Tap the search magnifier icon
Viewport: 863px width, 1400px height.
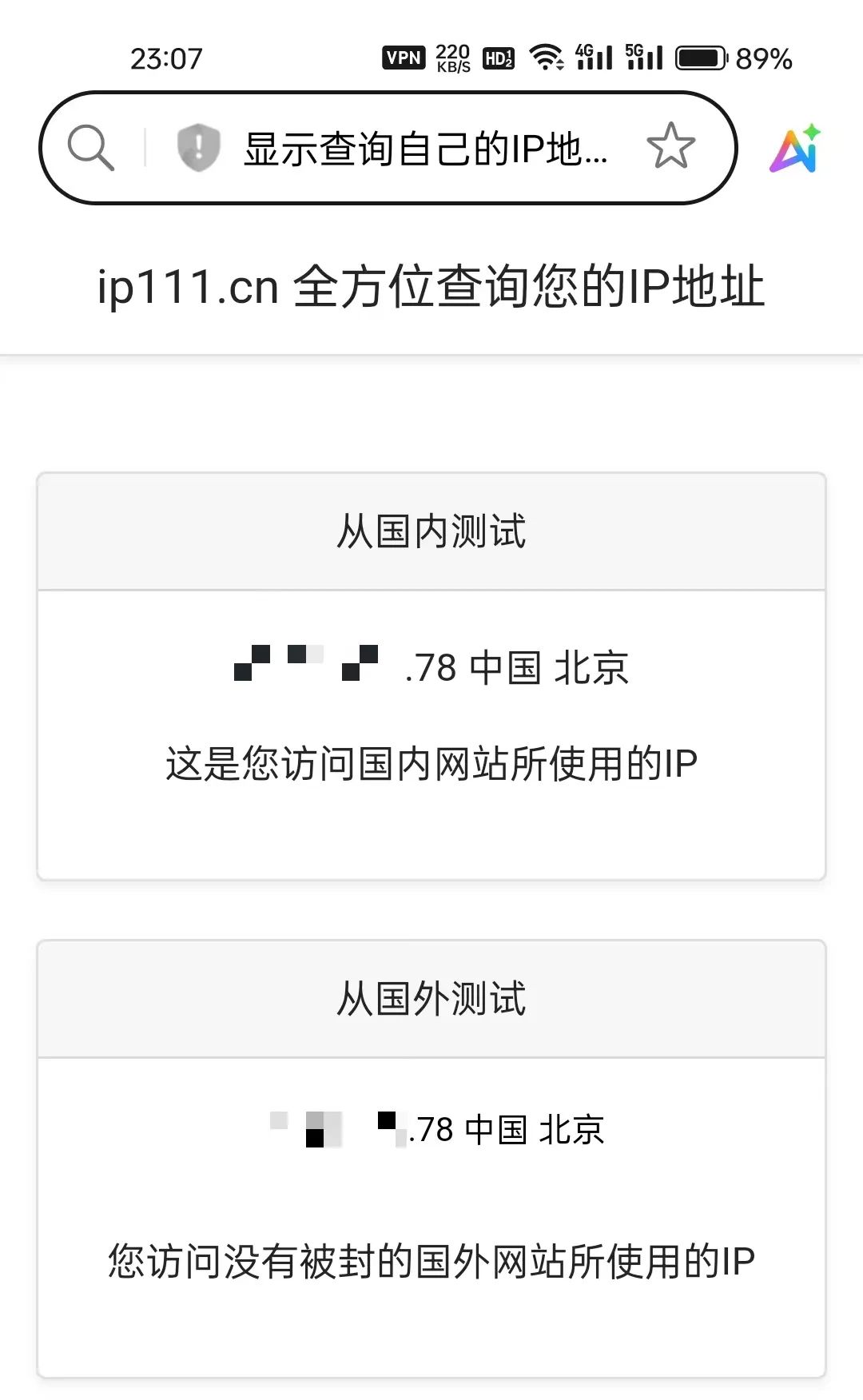point(90,148)
